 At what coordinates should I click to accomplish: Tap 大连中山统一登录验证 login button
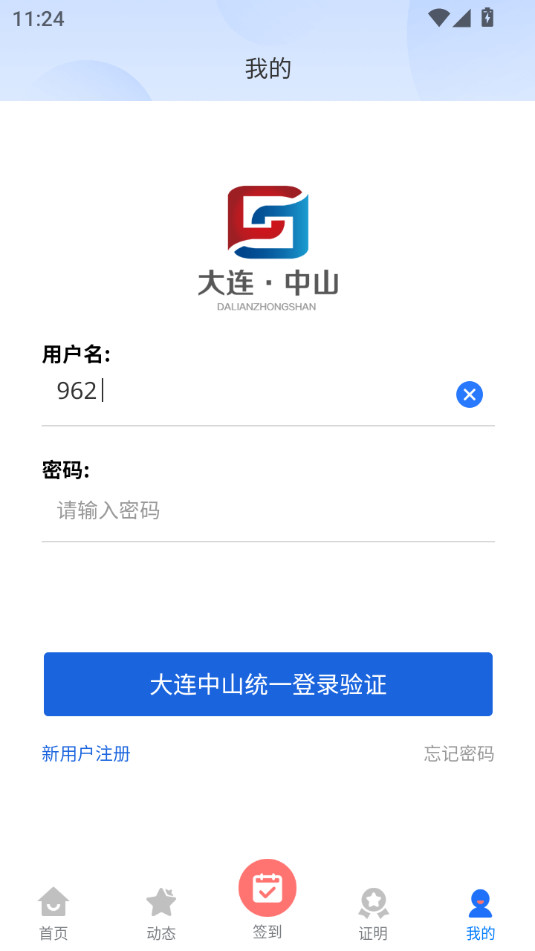pyautogui.click(x=268, y=684)
